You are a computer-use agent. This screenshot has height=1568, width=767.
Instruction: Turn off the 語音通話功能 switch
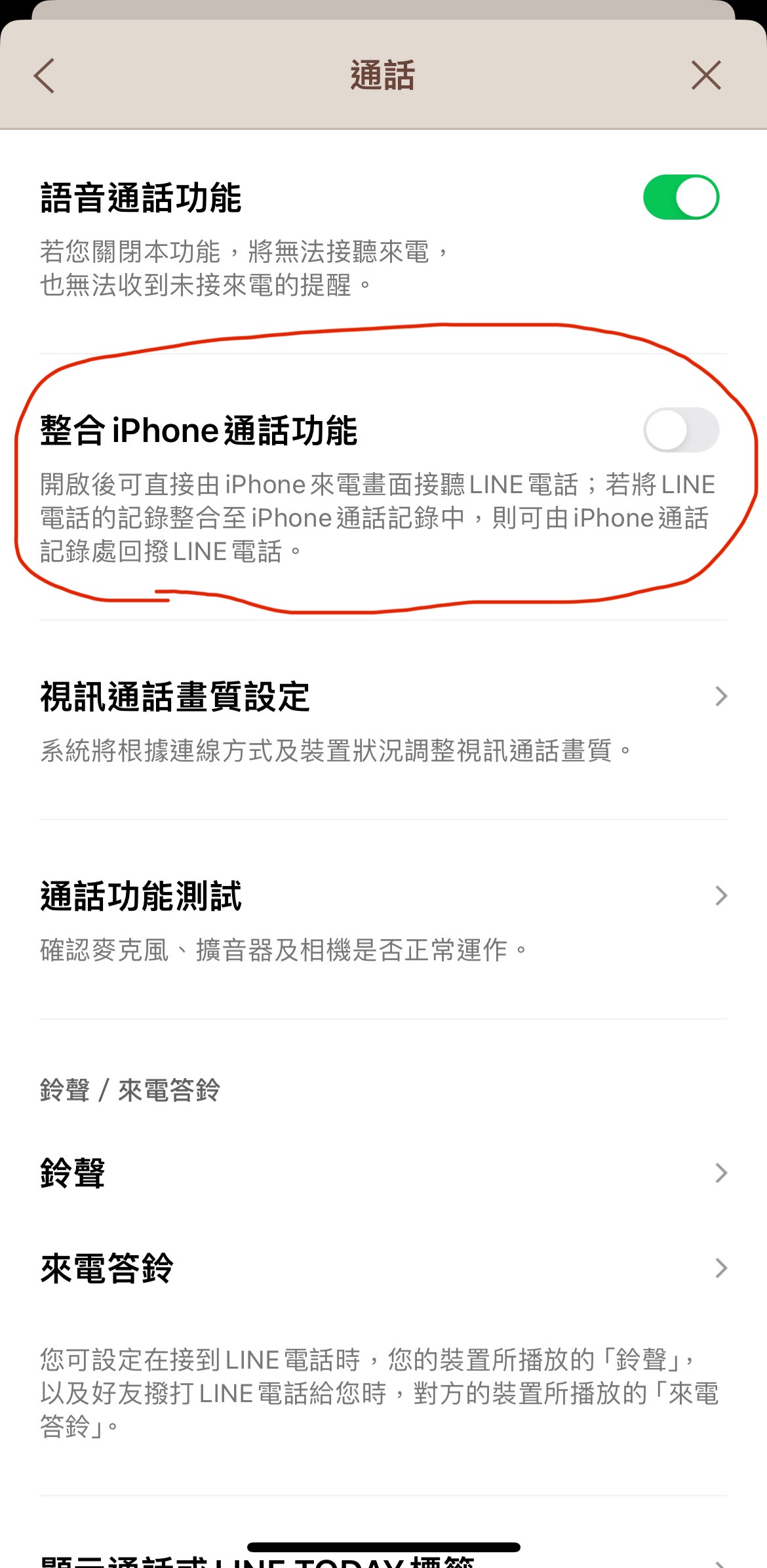[680, 197]
